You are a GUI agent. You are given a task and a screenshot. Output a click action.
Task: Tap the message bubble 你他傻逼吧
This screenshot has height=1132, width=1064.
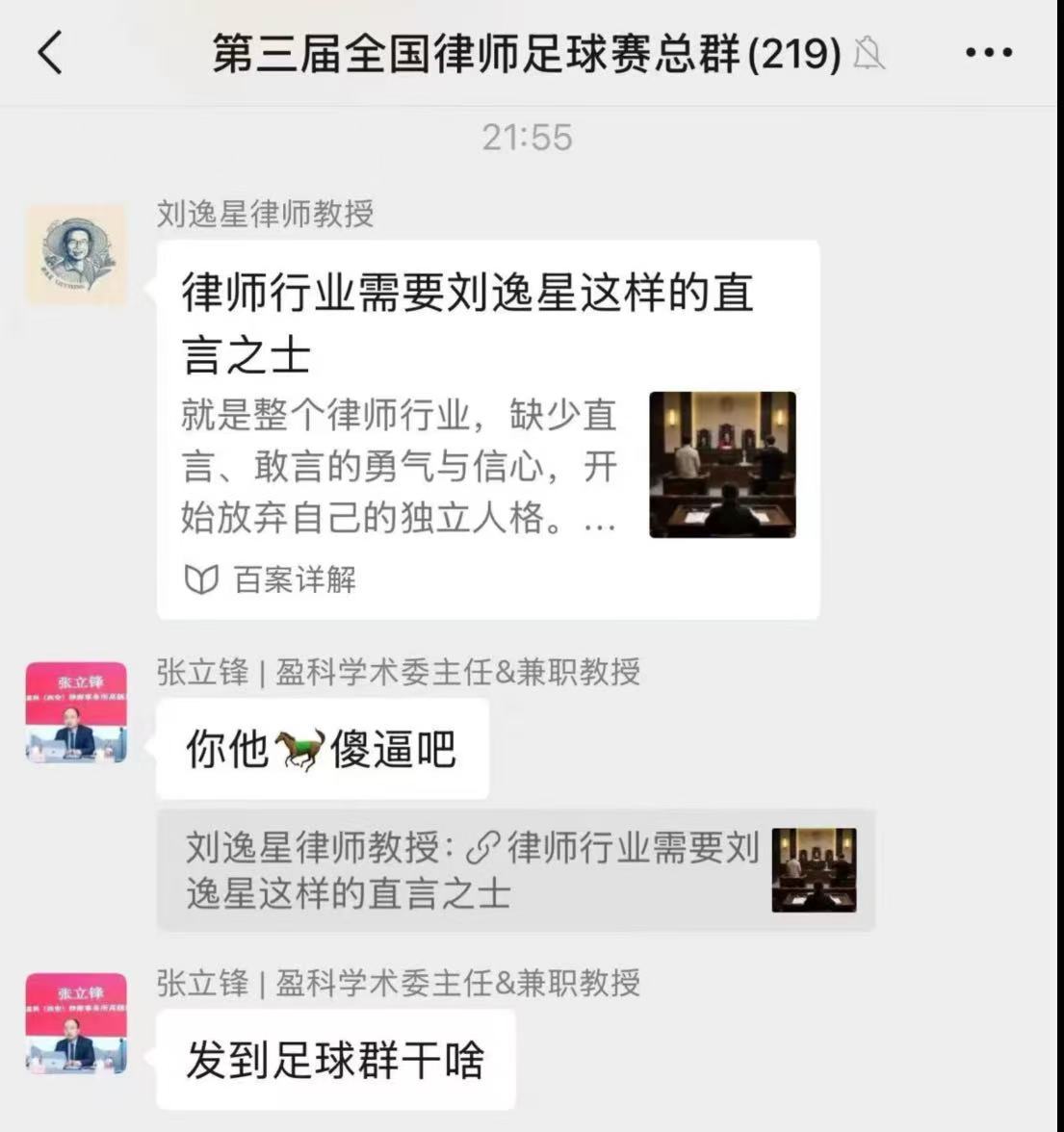click(x=323, y=748)
